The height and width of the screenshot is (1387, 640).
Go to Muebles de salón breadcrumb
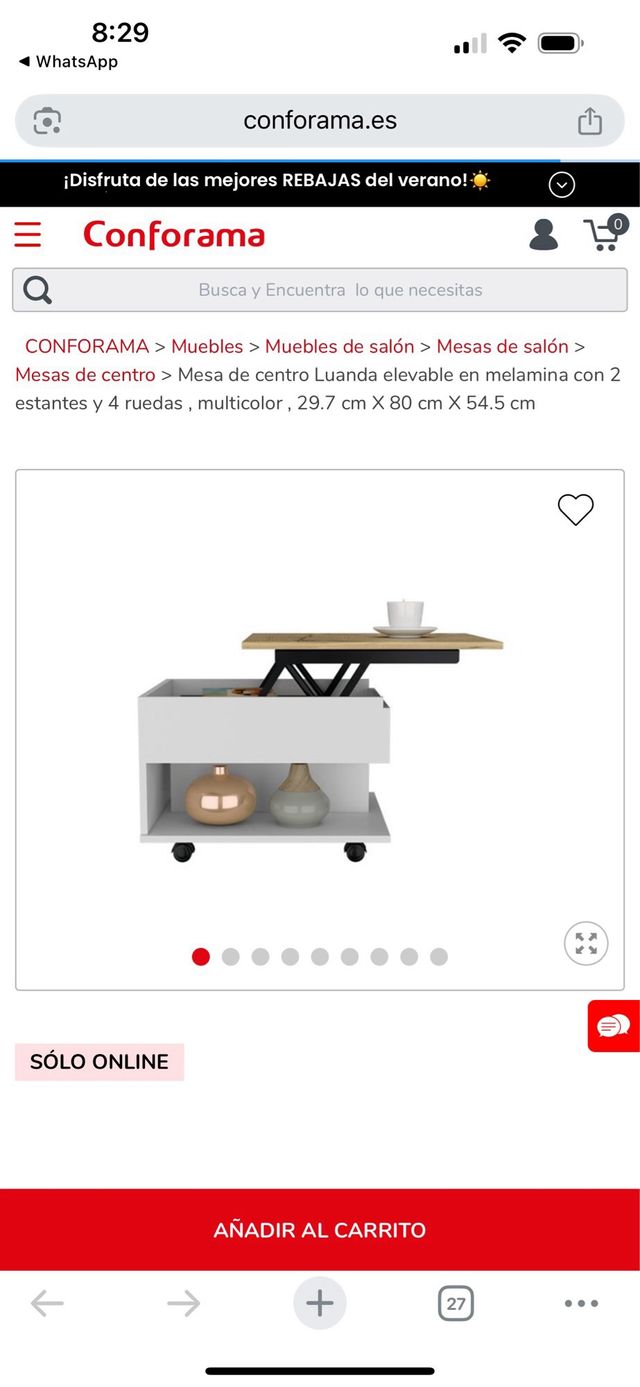point(339,346)
